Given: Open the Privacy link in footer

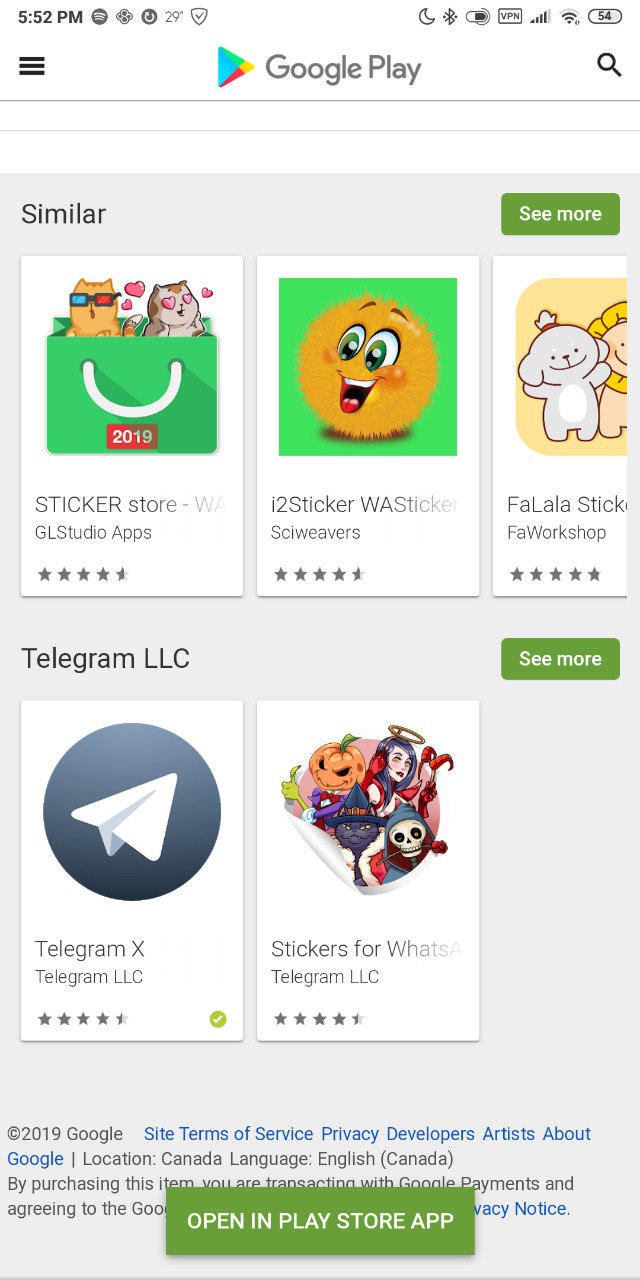Looking at the screenshot, I should coord(350,1134).
